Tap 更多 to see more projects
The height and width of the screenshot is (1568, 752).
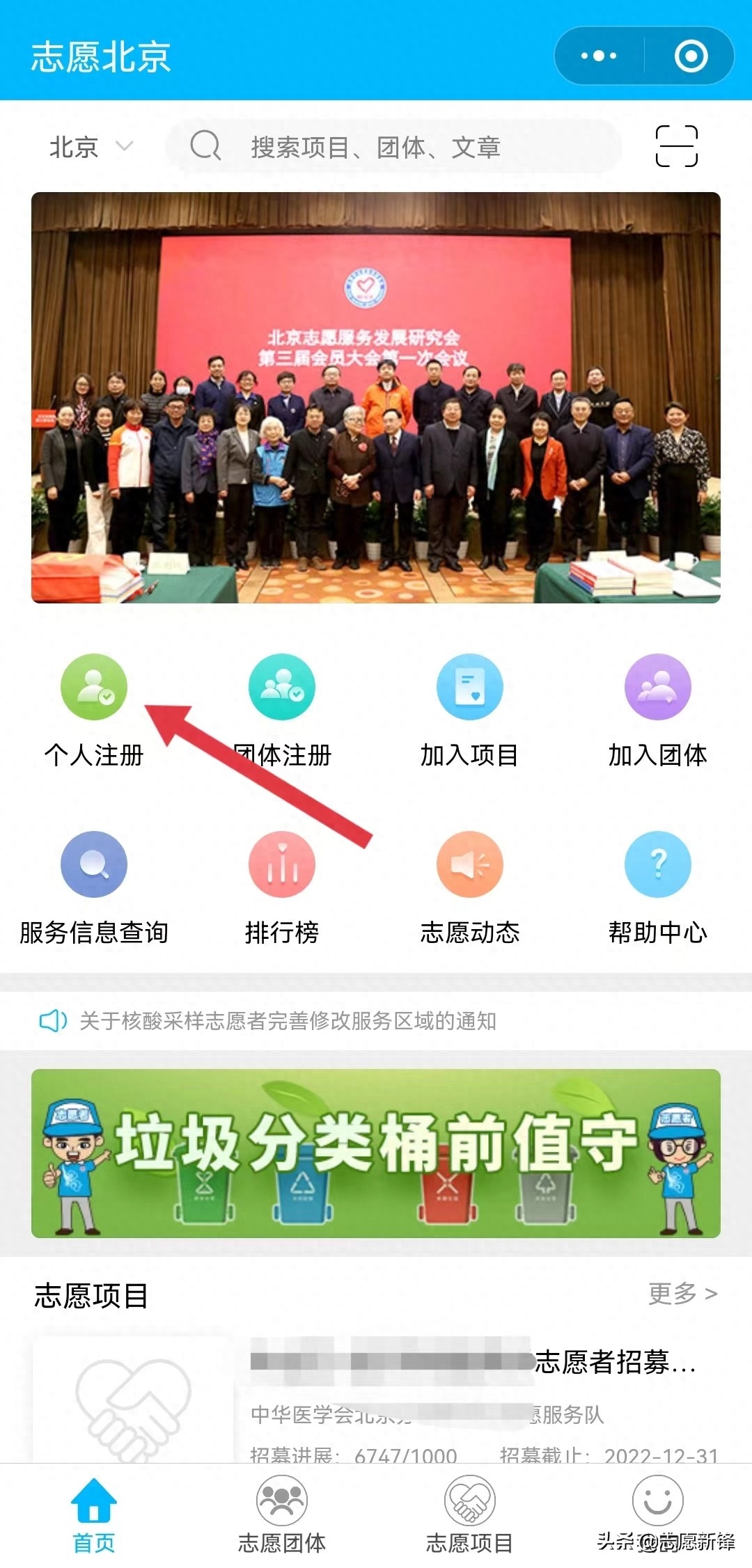pyautogui.click(x=682, y=1294)
